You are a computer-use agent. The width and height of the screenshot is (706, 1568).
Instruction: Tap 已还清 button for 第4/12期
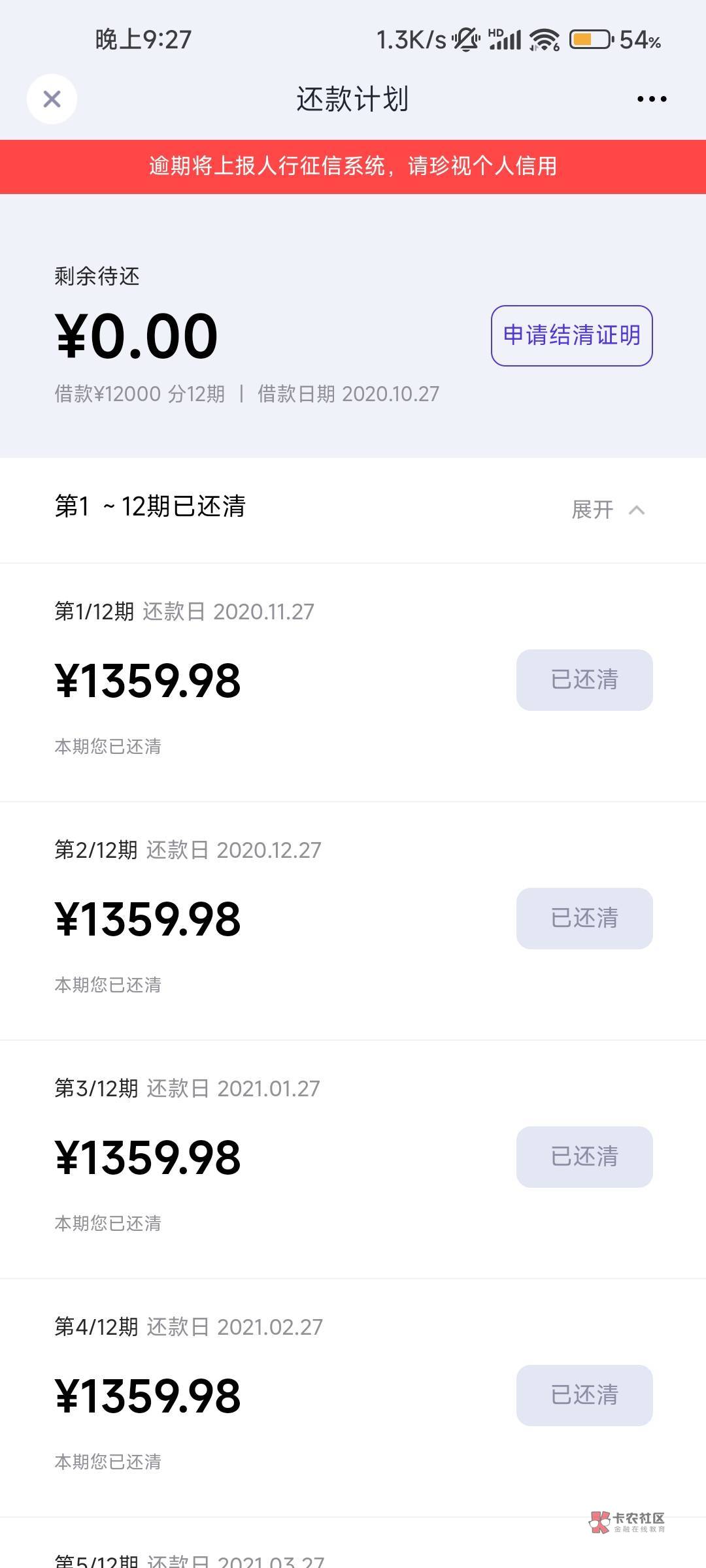[x=584, y=1395]
